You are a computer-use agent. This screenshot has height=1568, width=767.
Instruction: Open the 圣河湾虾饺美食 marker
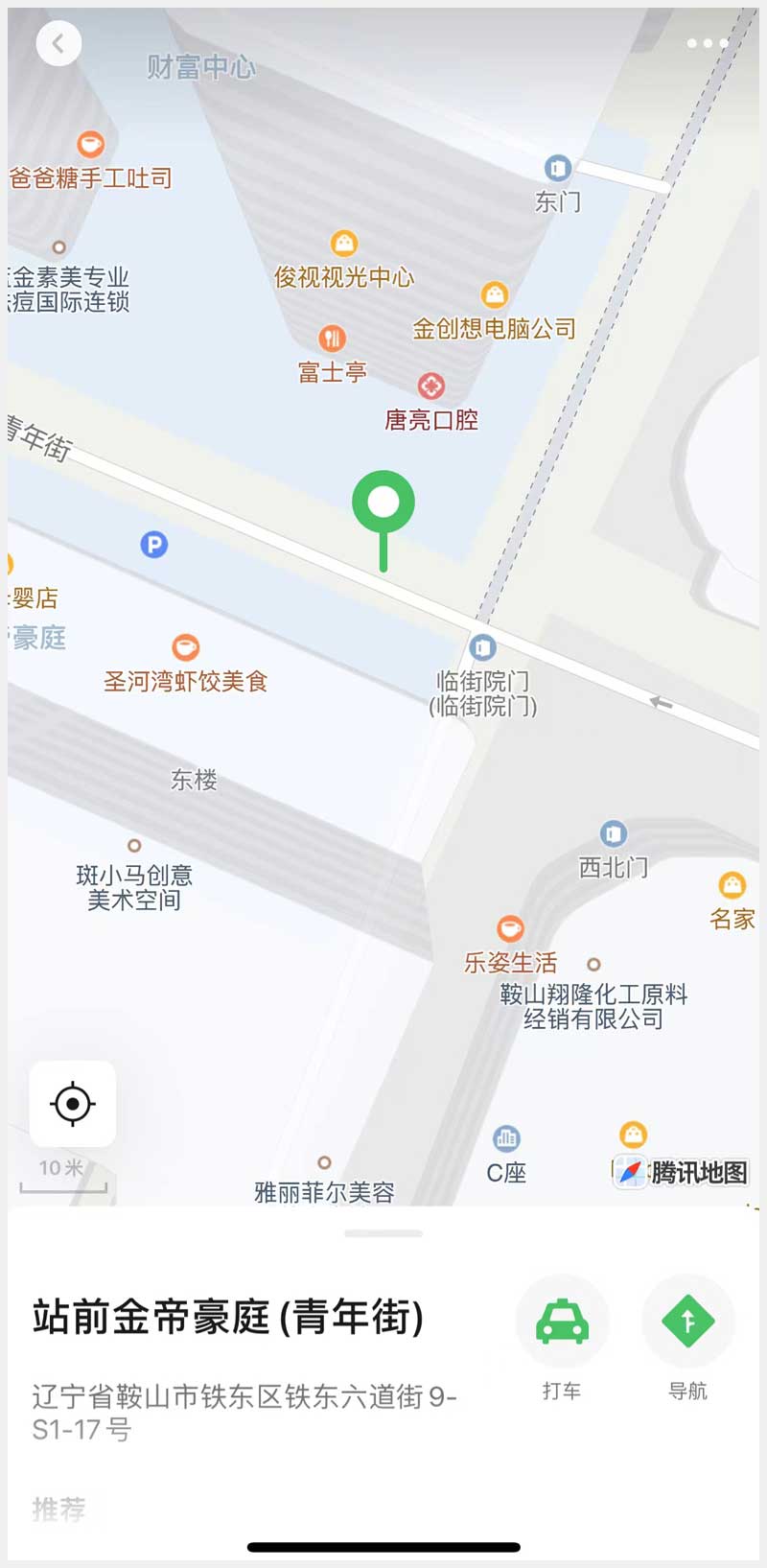pyautogui.click(x=186, y=647)
